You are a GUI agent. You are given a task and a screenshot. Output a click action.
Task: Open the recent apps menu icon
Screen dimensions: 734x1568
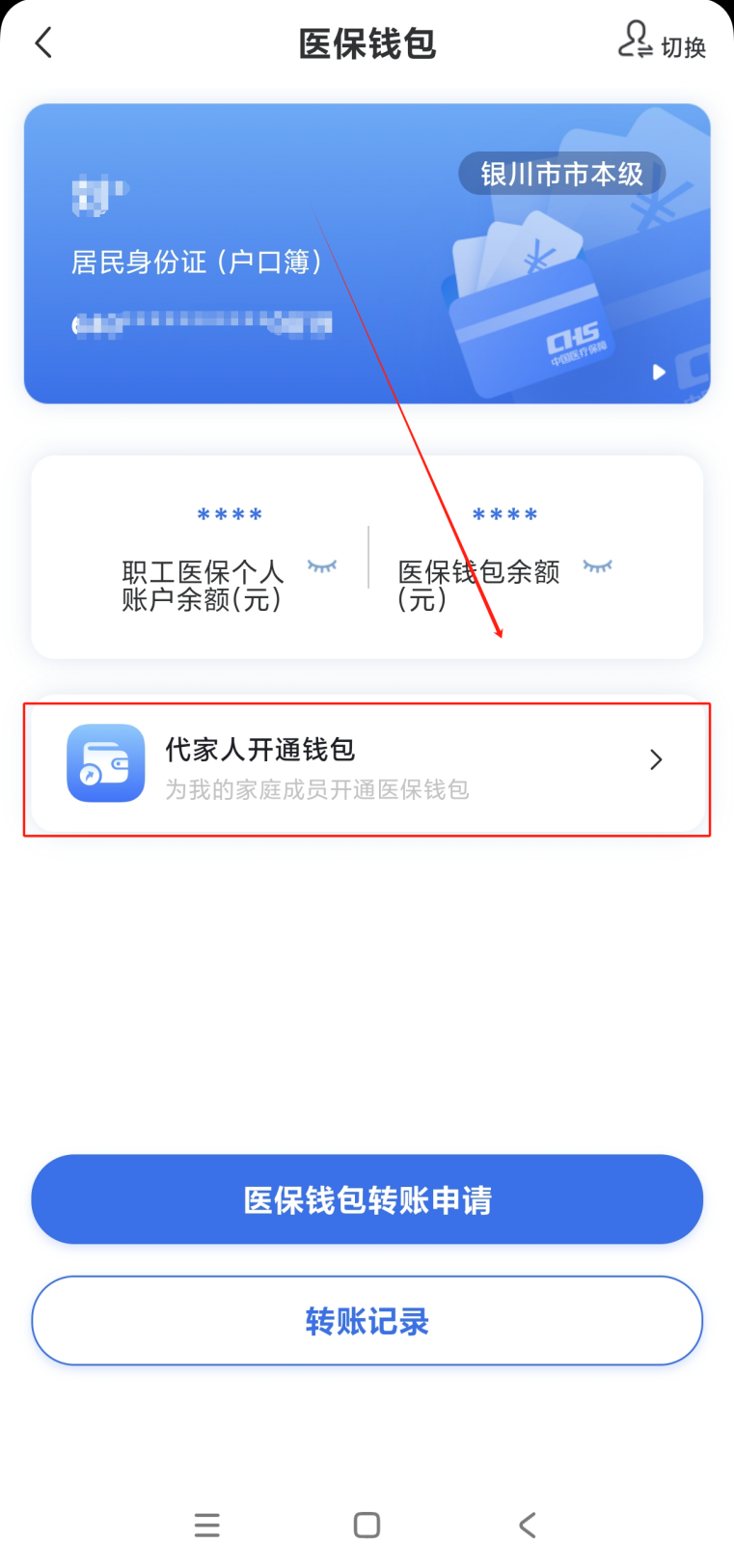click(x=206, y=1525)
